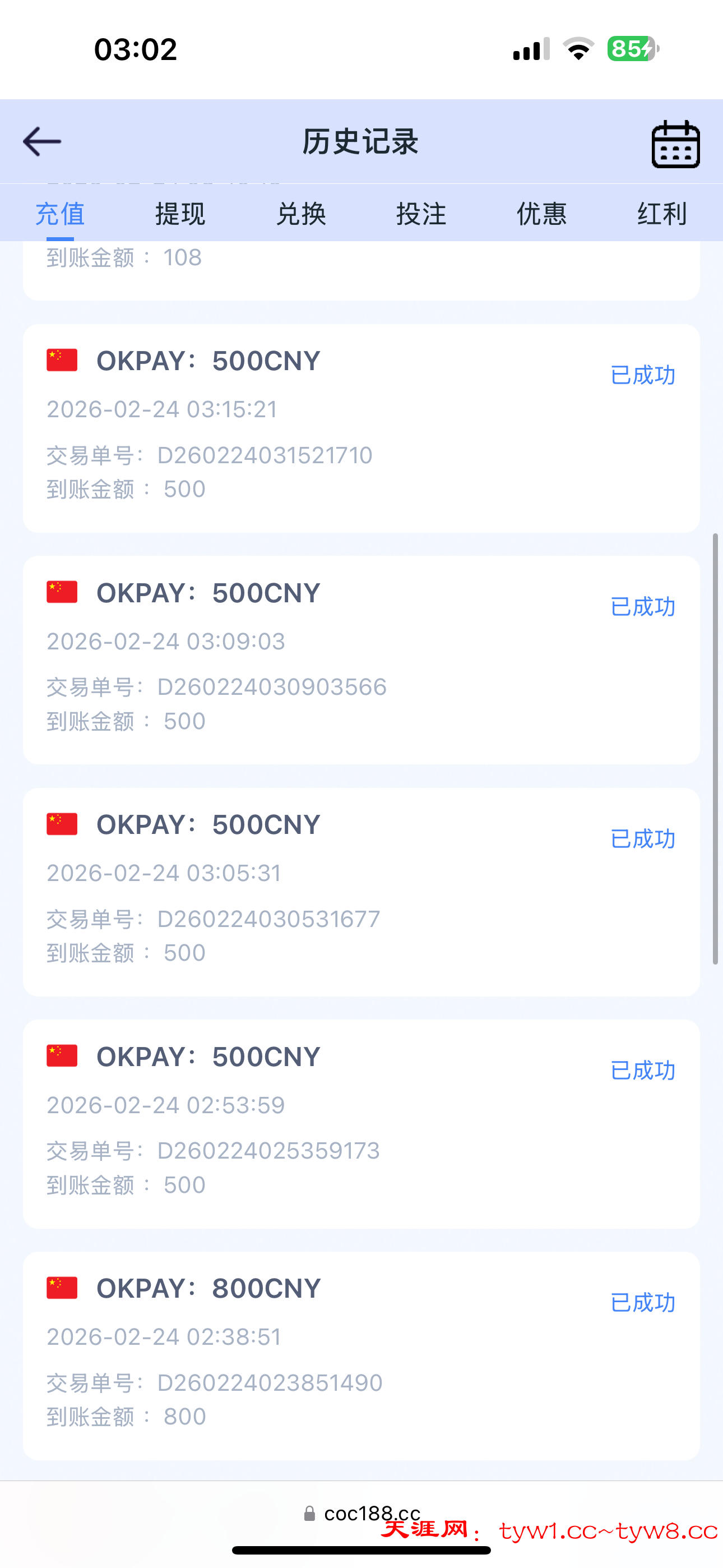
Task: Open the calendar date filter
Action: click(675, 144)
